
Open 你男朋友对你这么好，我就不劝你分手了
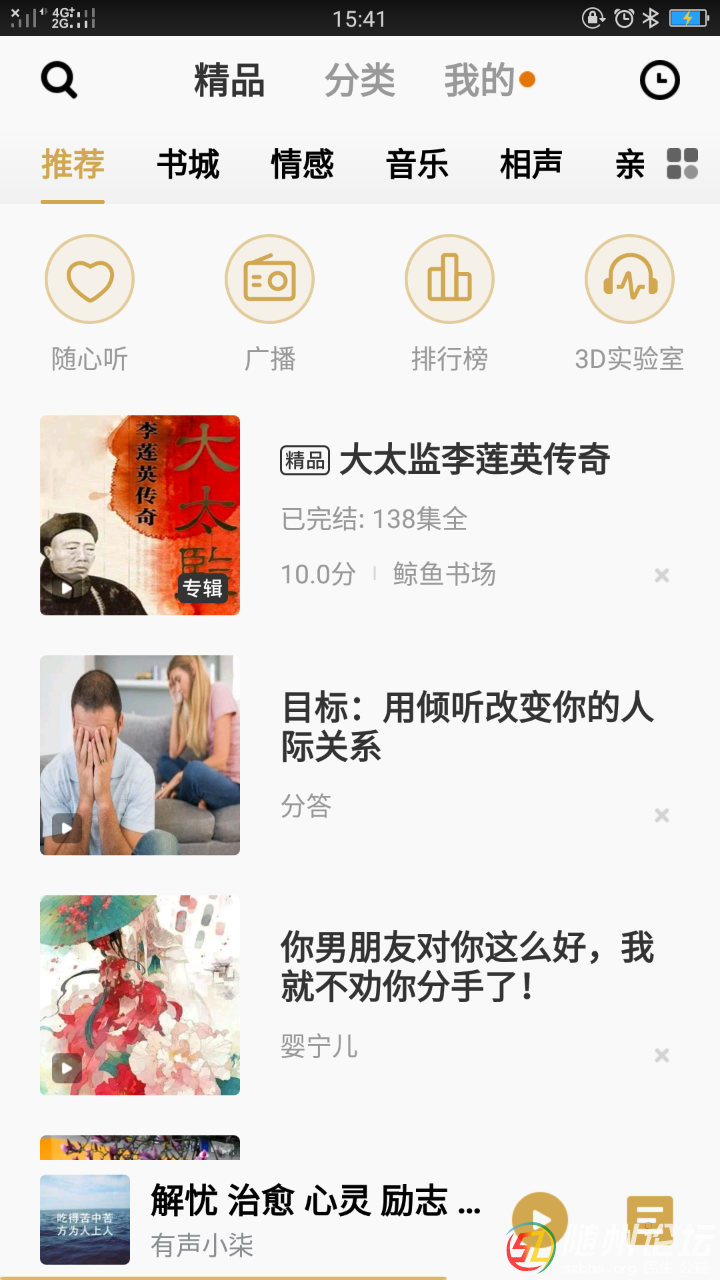(x=467, y=967)
